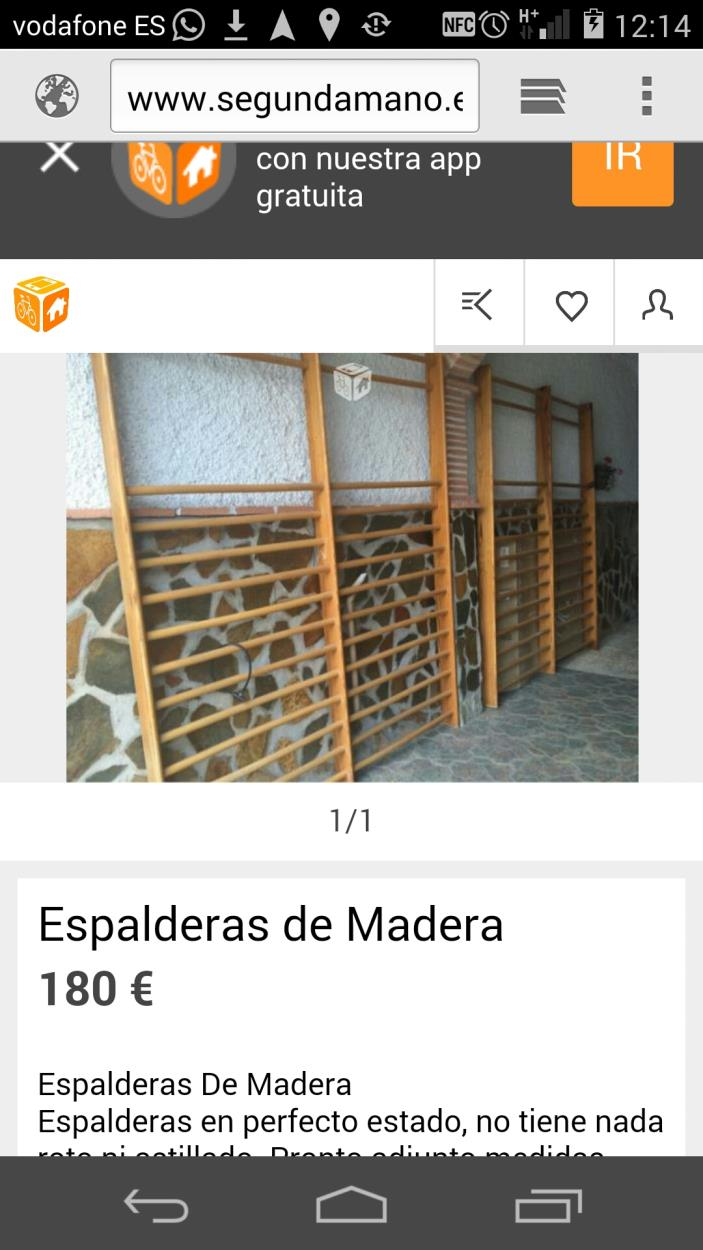Tap the browser site globe icon
Screen dimensions: 703x1250
(x=57, y=97)
